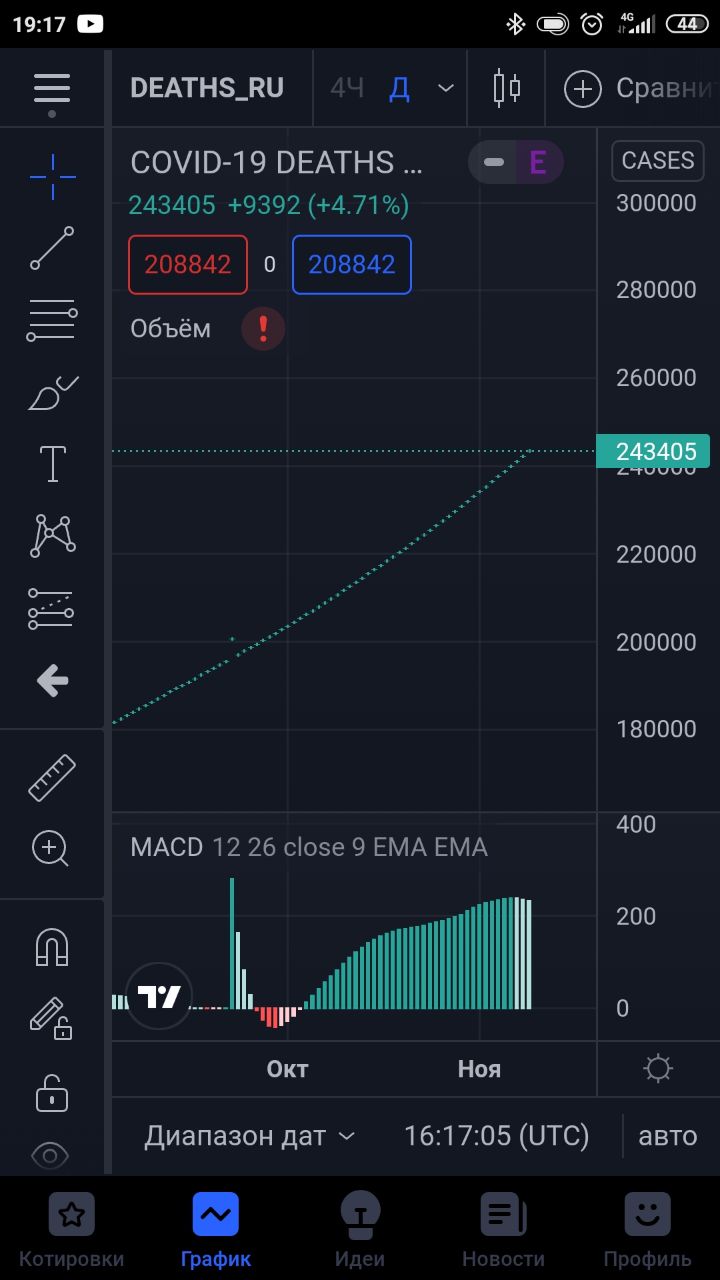
Task: Open chart settings gear icon
Action: click(x=658, y=1069)
